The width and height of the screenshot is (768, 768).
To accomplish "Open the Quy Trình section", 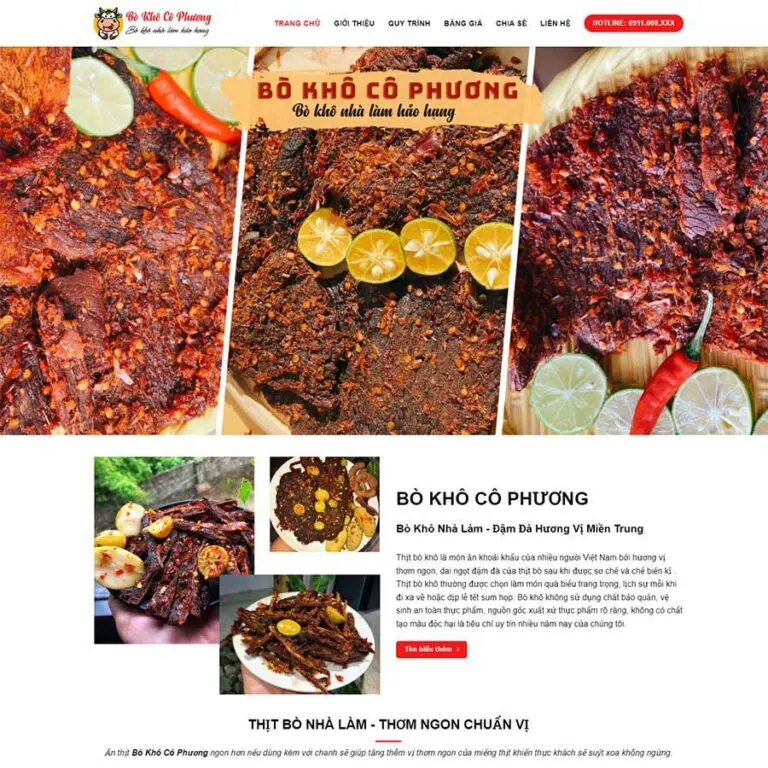I will click(x=409, y=23).
